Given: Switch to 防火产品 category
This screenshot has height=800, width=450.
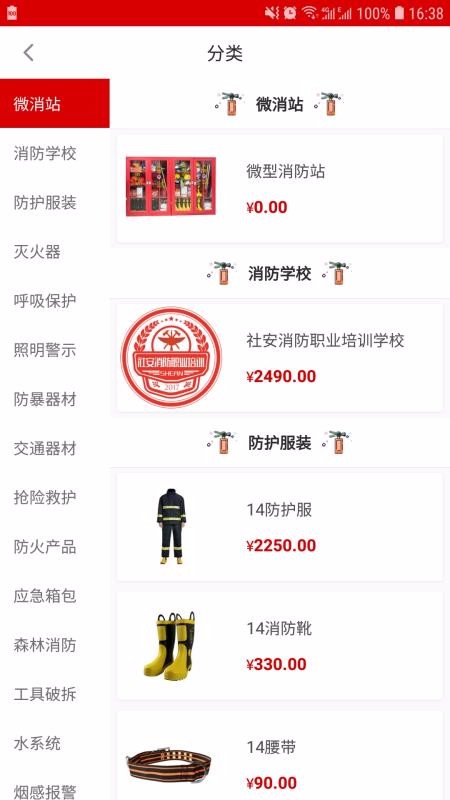Looking at the screenshot, I should tap(55, 546).
